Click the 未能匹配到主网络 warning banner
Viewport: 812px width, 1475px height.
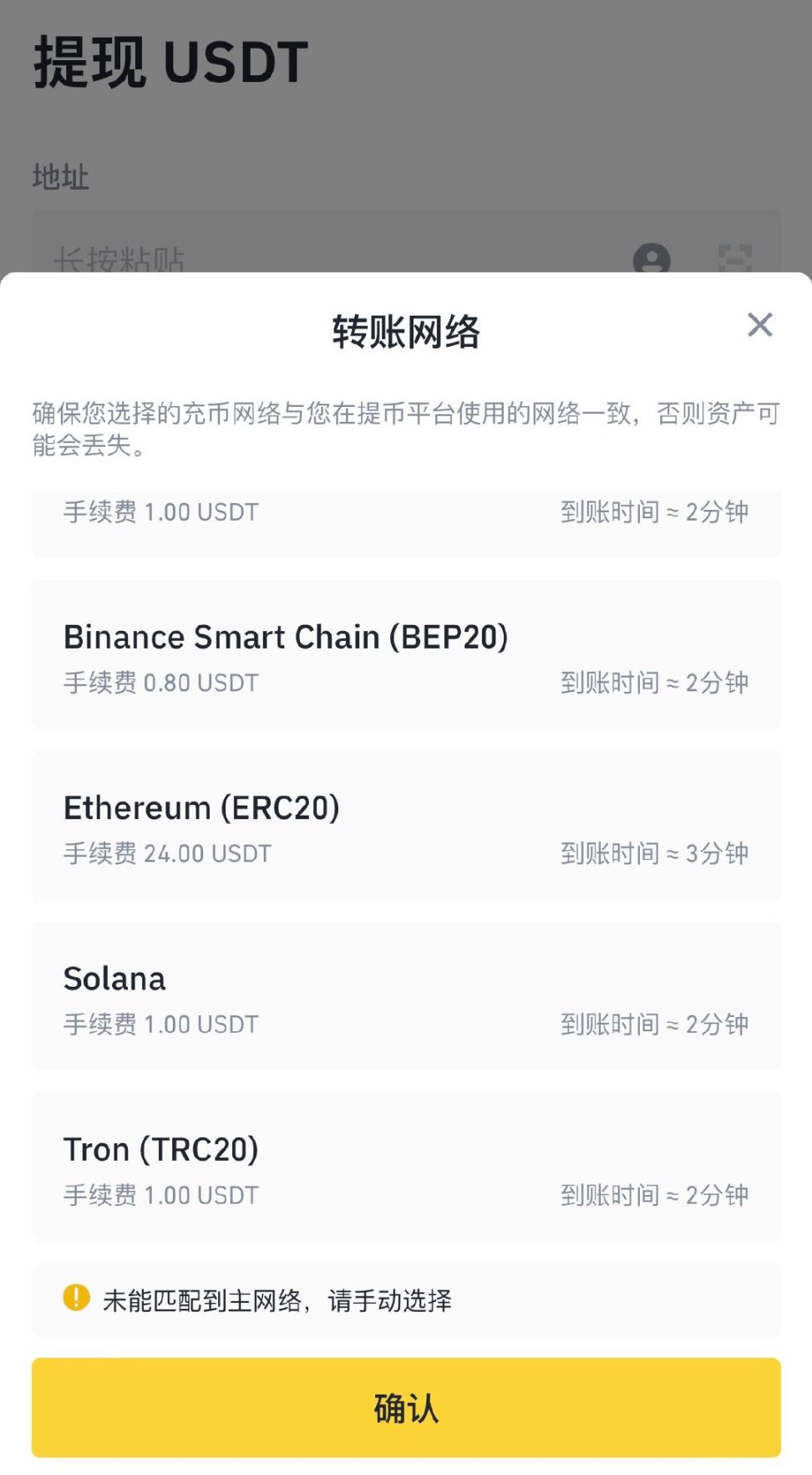tap(406, 1299)
